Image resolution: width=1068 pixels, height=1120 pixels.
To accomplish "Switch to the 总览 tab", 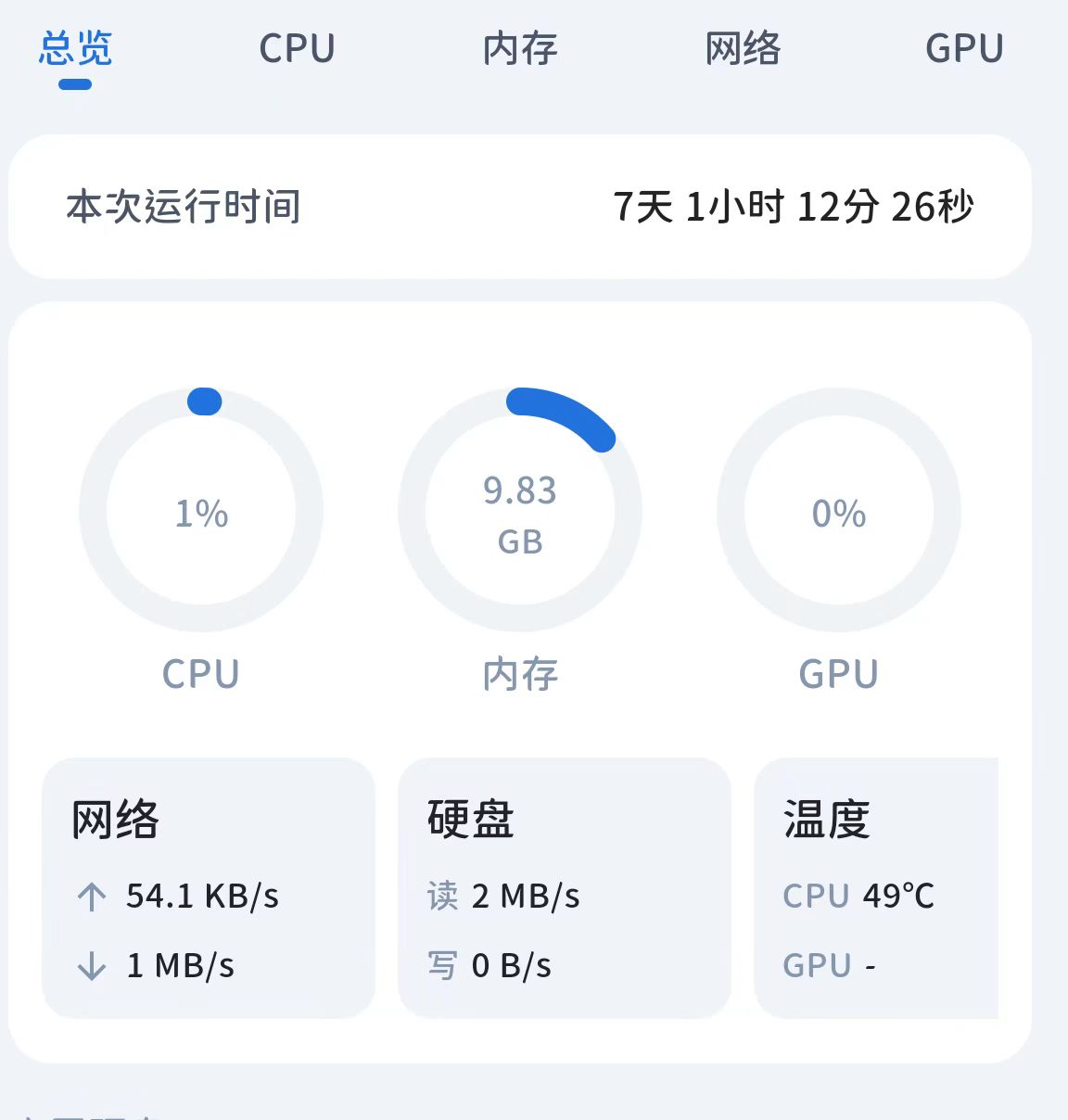I will tap(75, 50).
